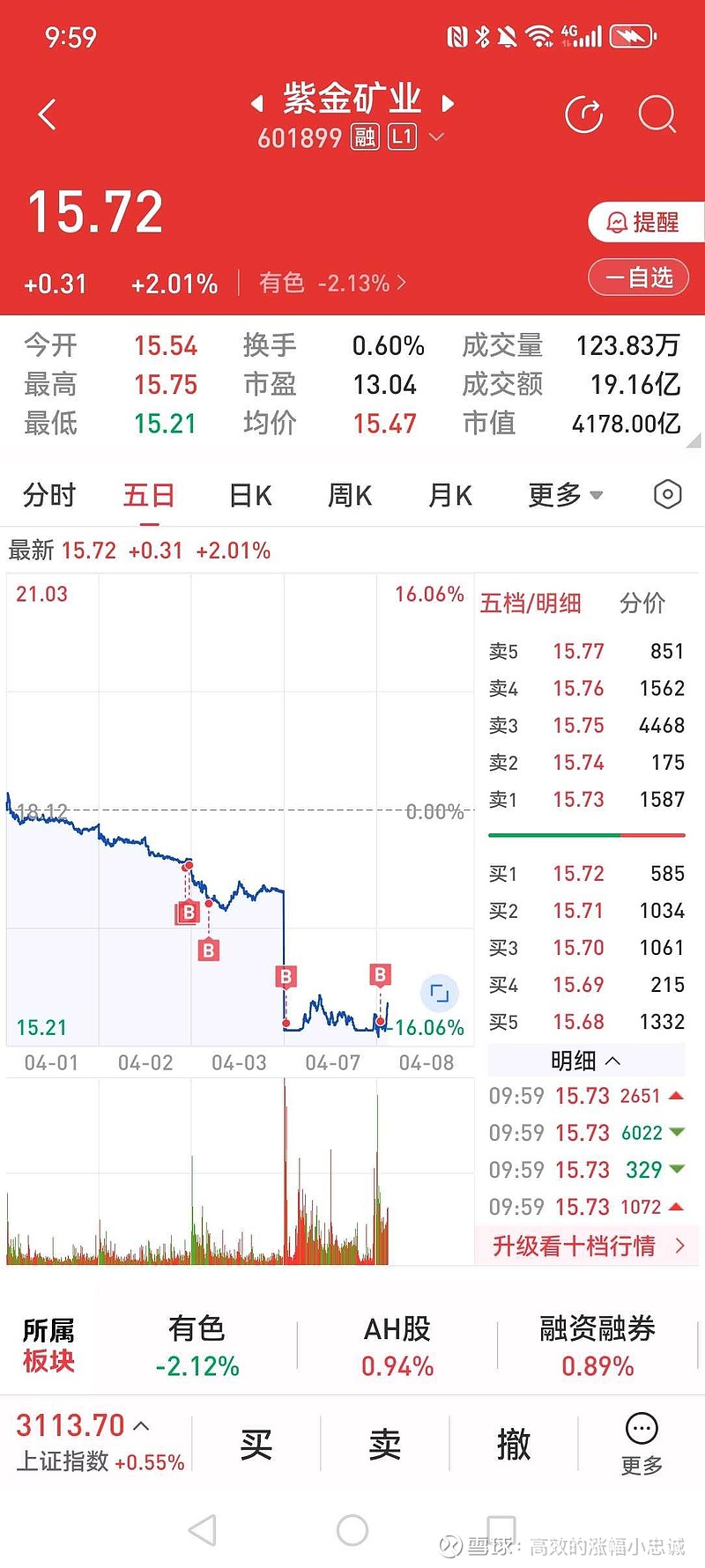Tap the 卖 sell button
Image resolution: width=705 pixels, height=1568 pixels.
pyautogui.click(x=385, y=1445)
